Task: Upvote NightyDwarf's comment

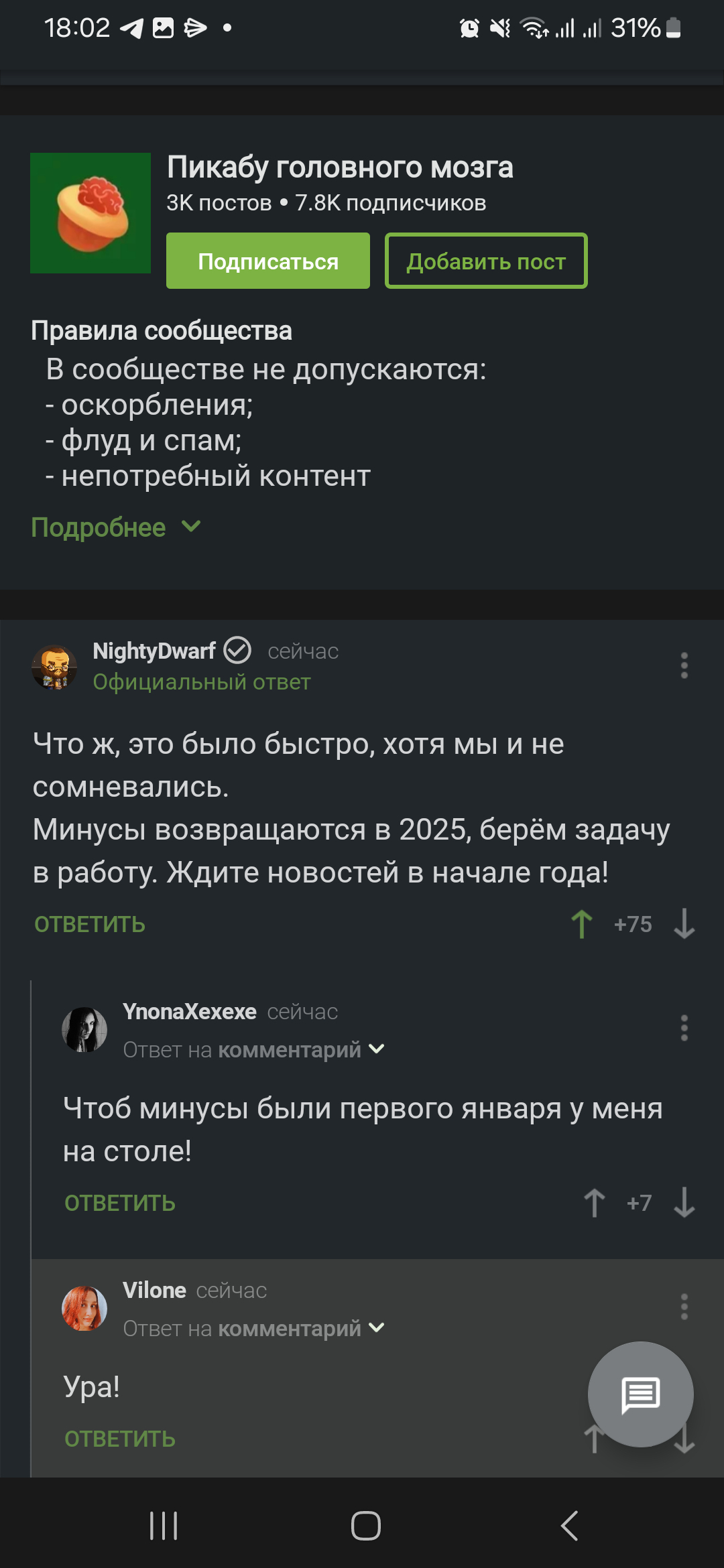Action: coord(582,924)
